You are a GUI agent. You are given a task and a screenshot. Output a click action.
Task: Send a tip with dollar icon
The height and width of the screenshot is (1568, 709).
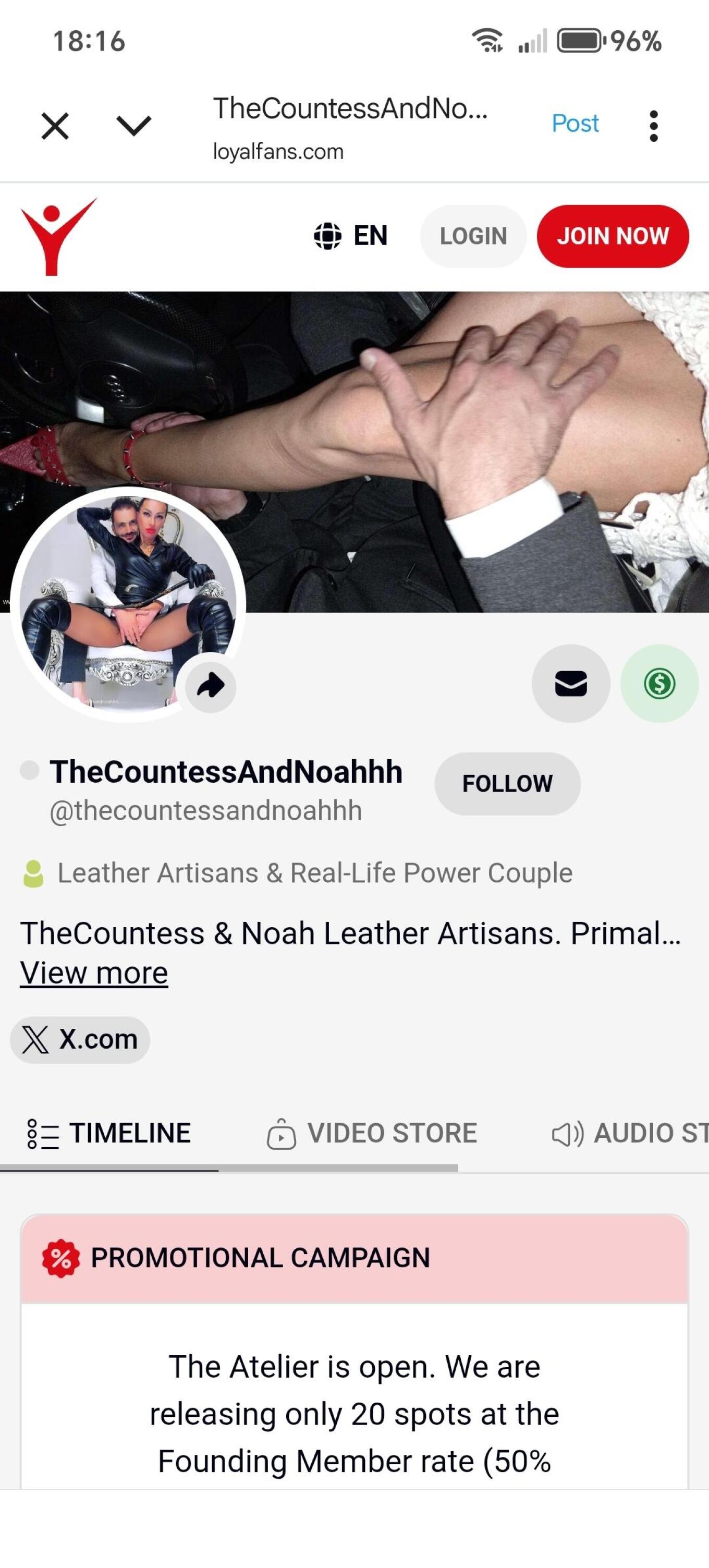point(659,684)
